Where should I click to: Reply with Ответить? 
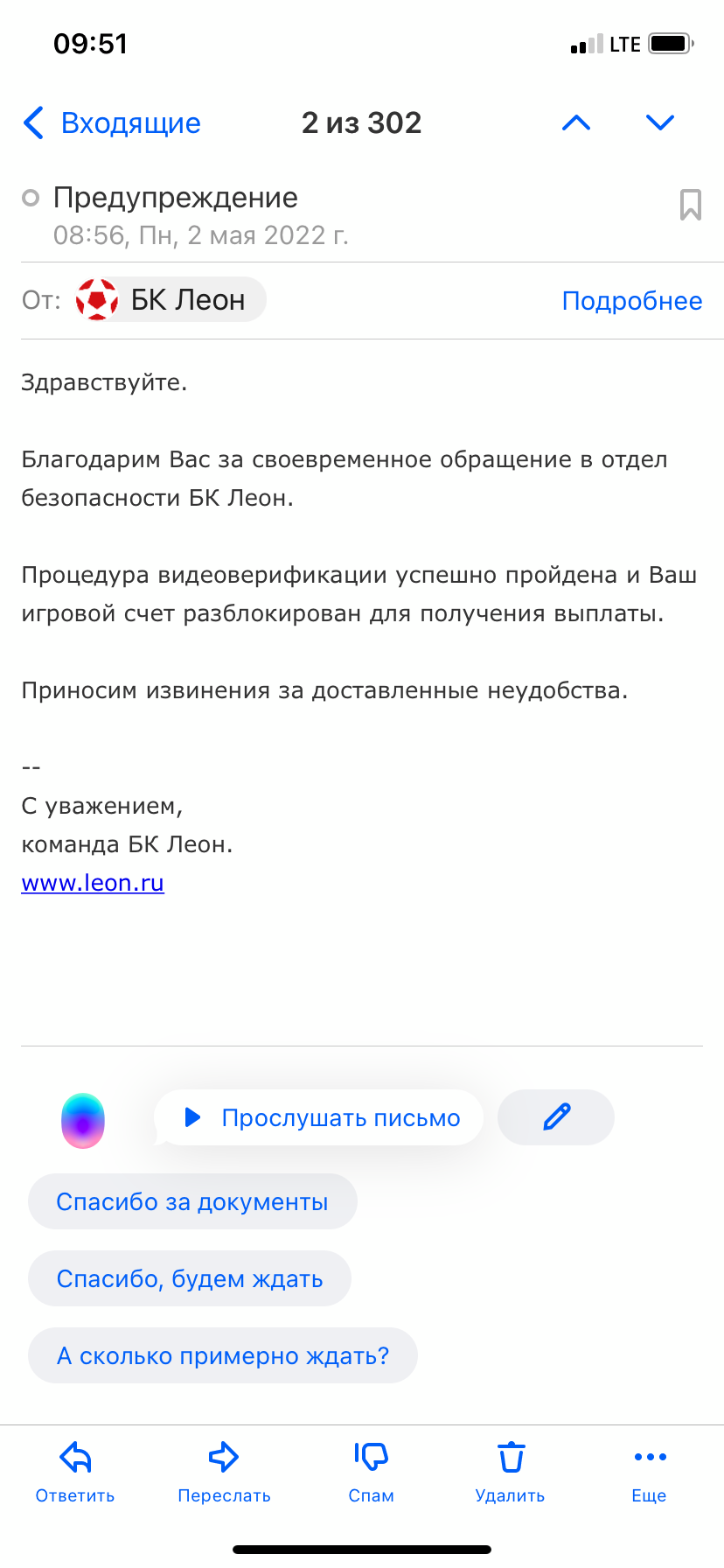coord(75,1473)
